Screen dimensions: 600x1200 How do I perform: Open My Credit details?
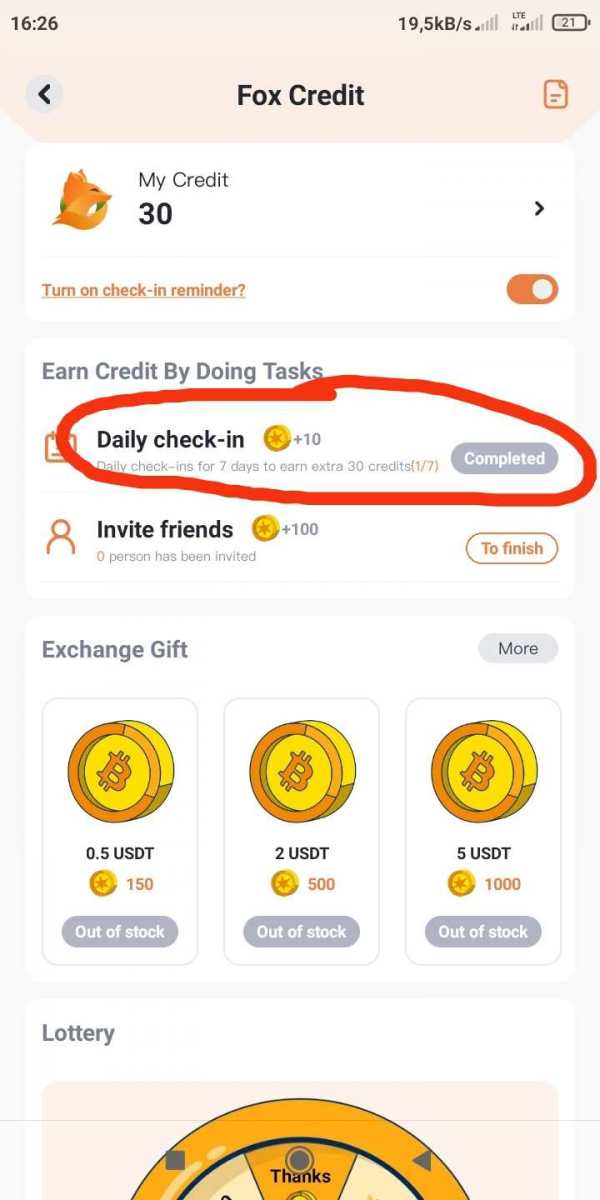539,209
